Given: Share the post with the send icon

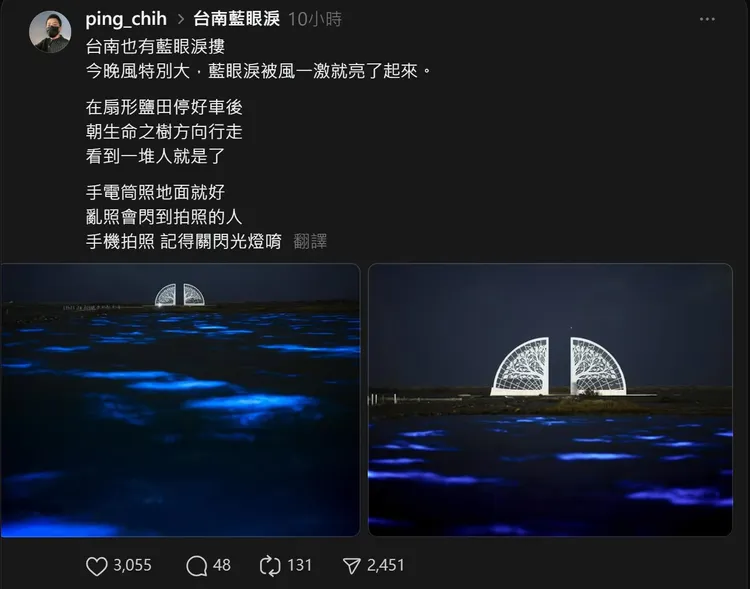Looking at the screenshot, I should click(351, 566).
